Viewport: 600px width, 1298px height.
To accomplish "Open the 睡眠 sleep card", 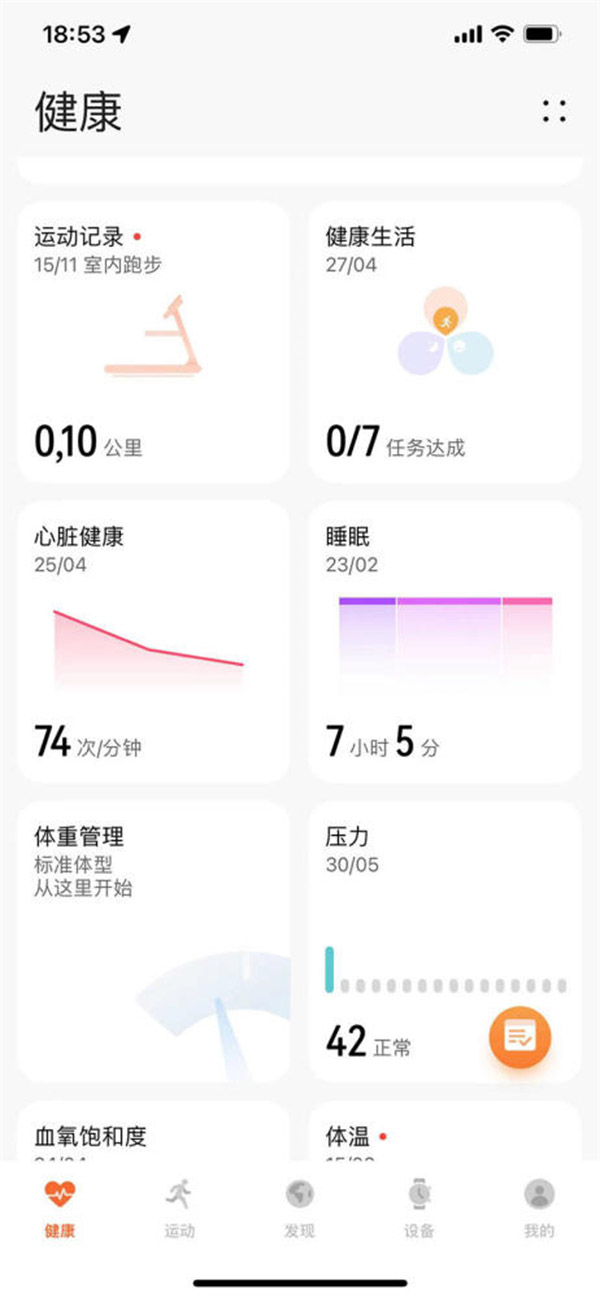I will coord(444,641).
